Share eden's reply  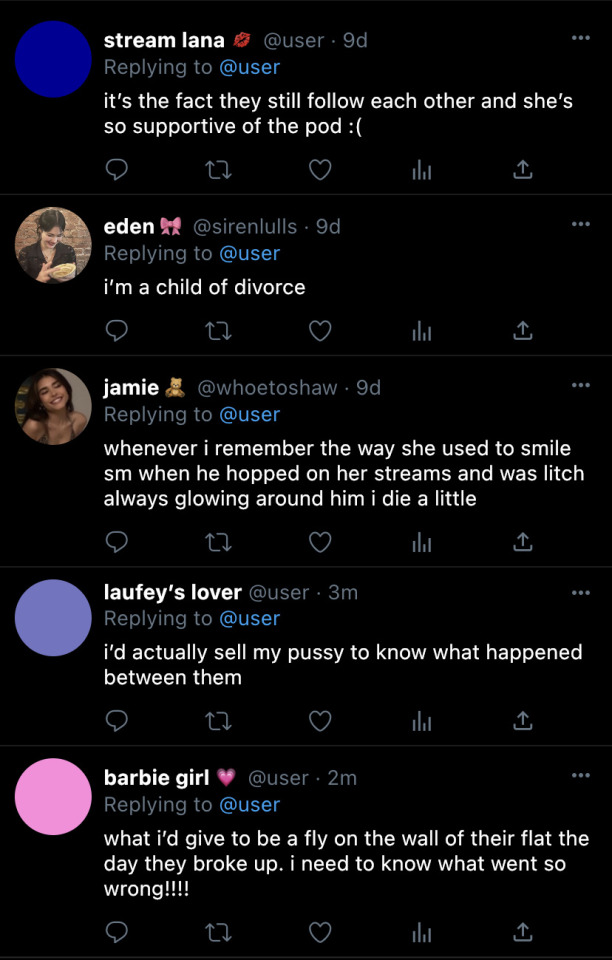522,331
